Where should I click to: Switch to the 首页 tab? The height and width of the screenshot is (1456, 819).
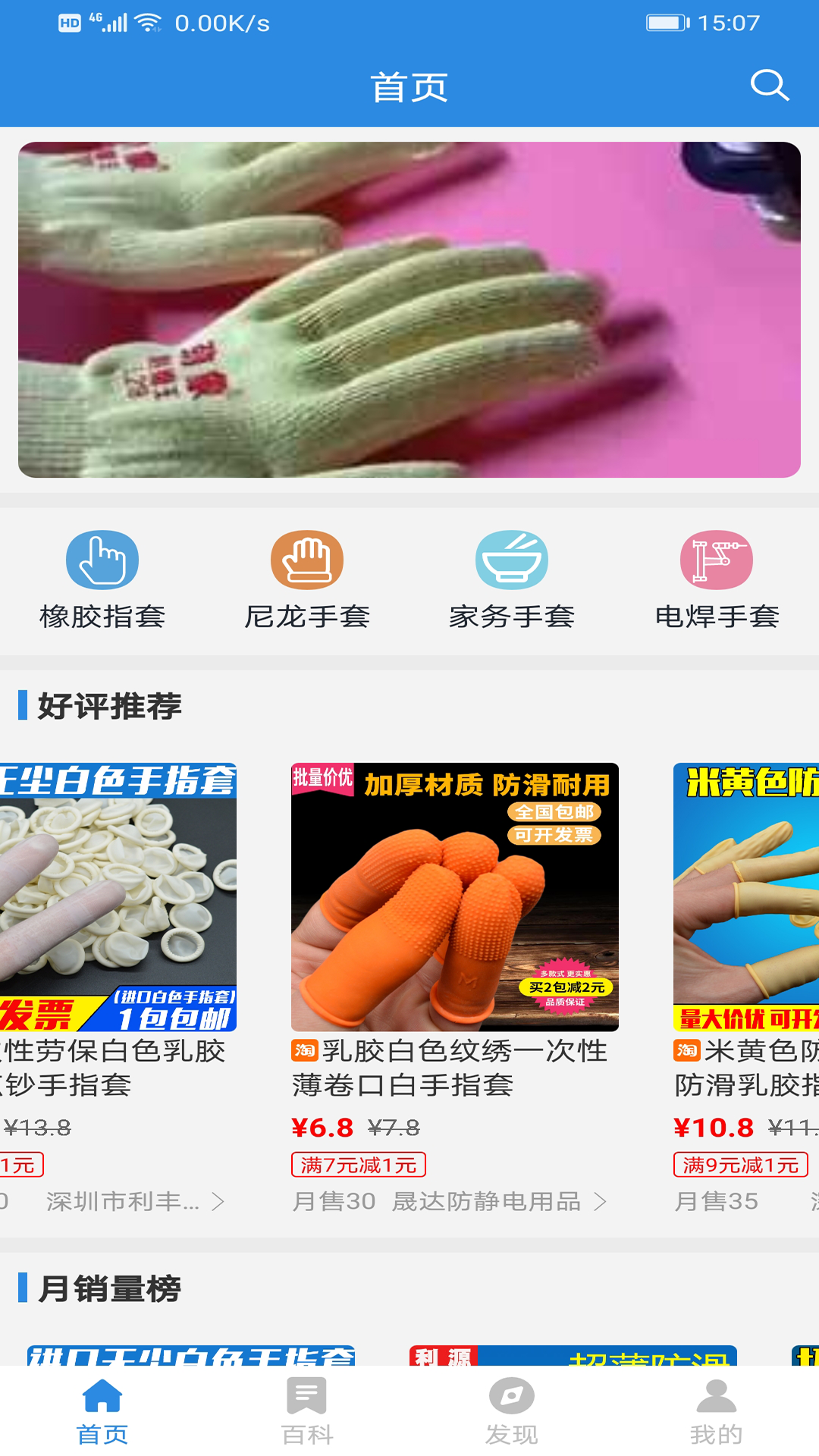(102, 1410)
